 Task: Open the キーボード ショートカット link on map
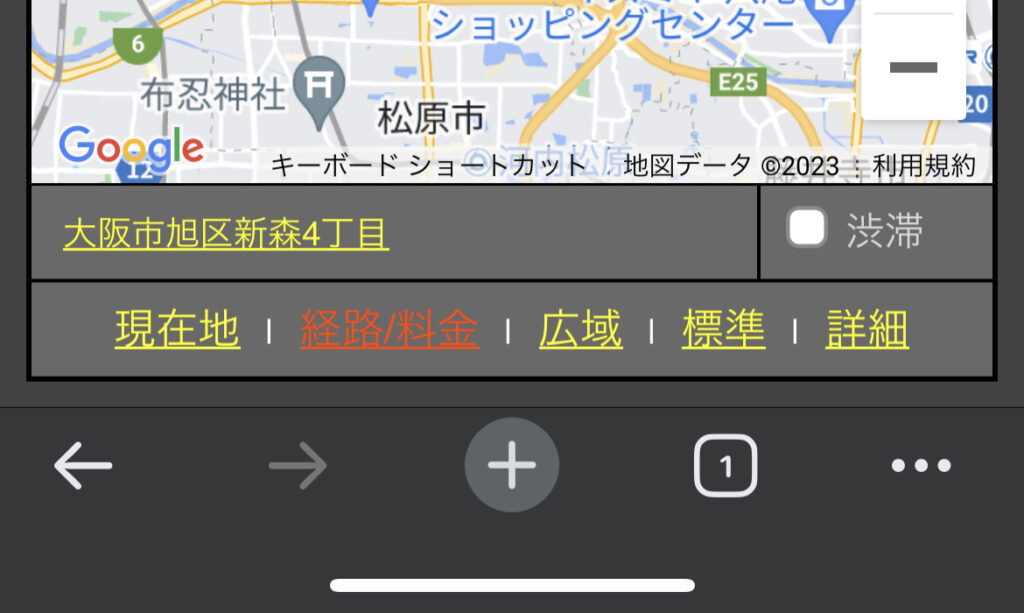tap(428, 166)
